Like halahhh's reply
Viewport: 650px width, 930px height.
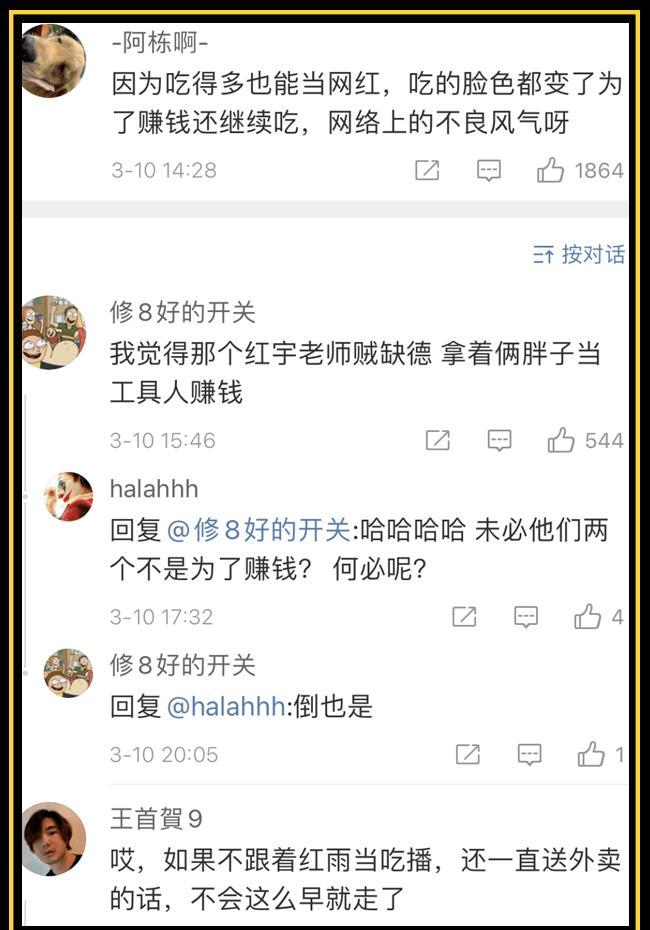point(588,617)
